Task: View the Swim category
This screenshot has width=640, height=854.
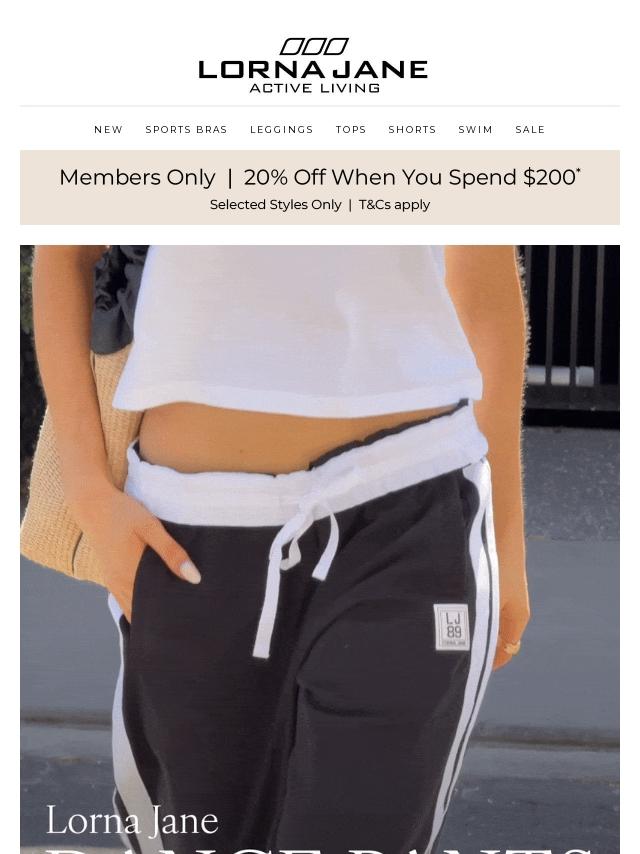Action: click(x=475, y=130)
